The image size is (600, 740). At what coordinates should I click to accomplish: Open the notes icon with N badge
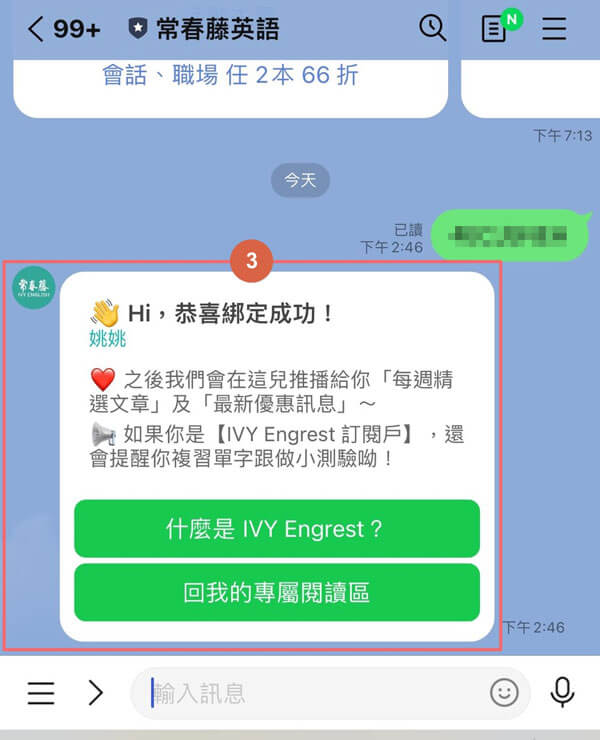point(494,28)
